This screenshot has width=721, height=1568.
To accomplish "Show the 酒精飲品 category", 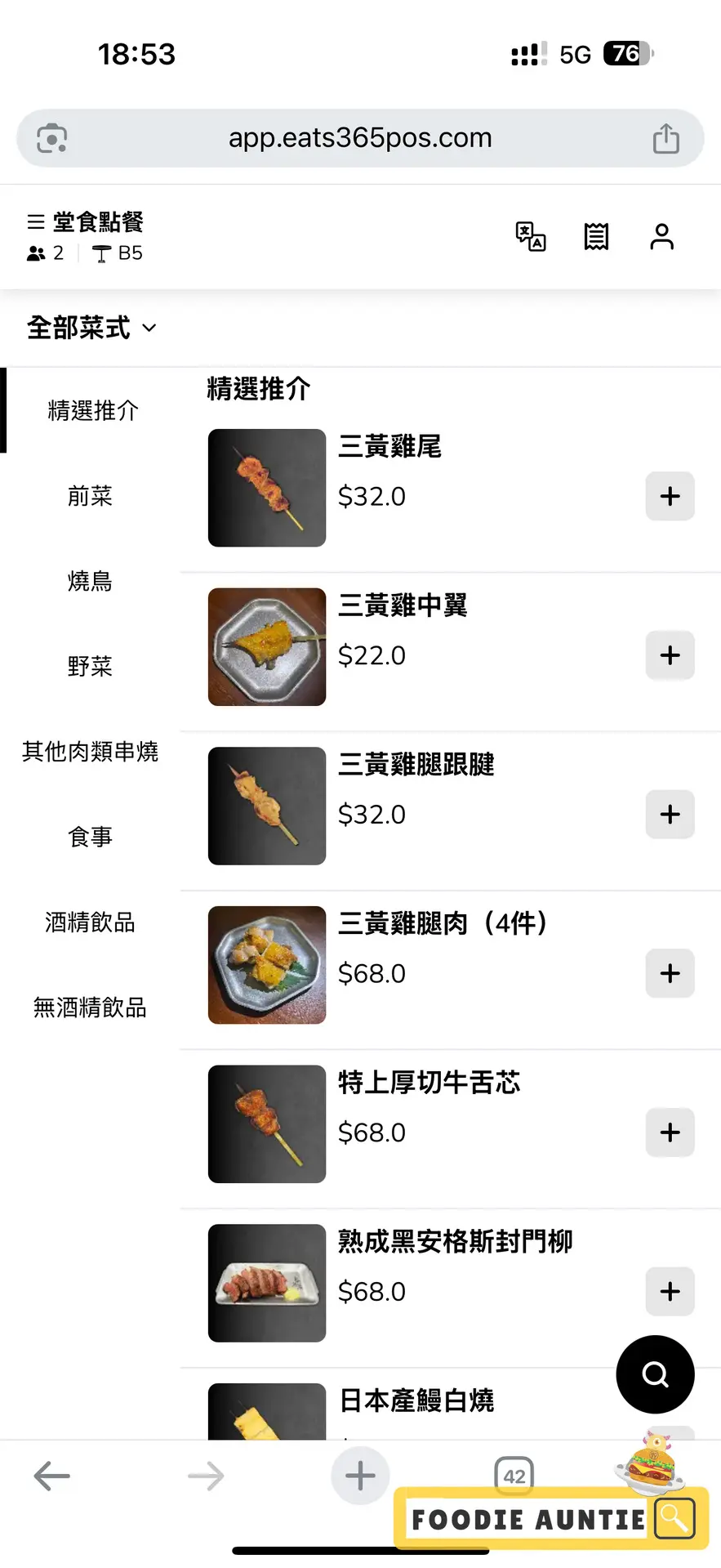I will tap(90, 922).
